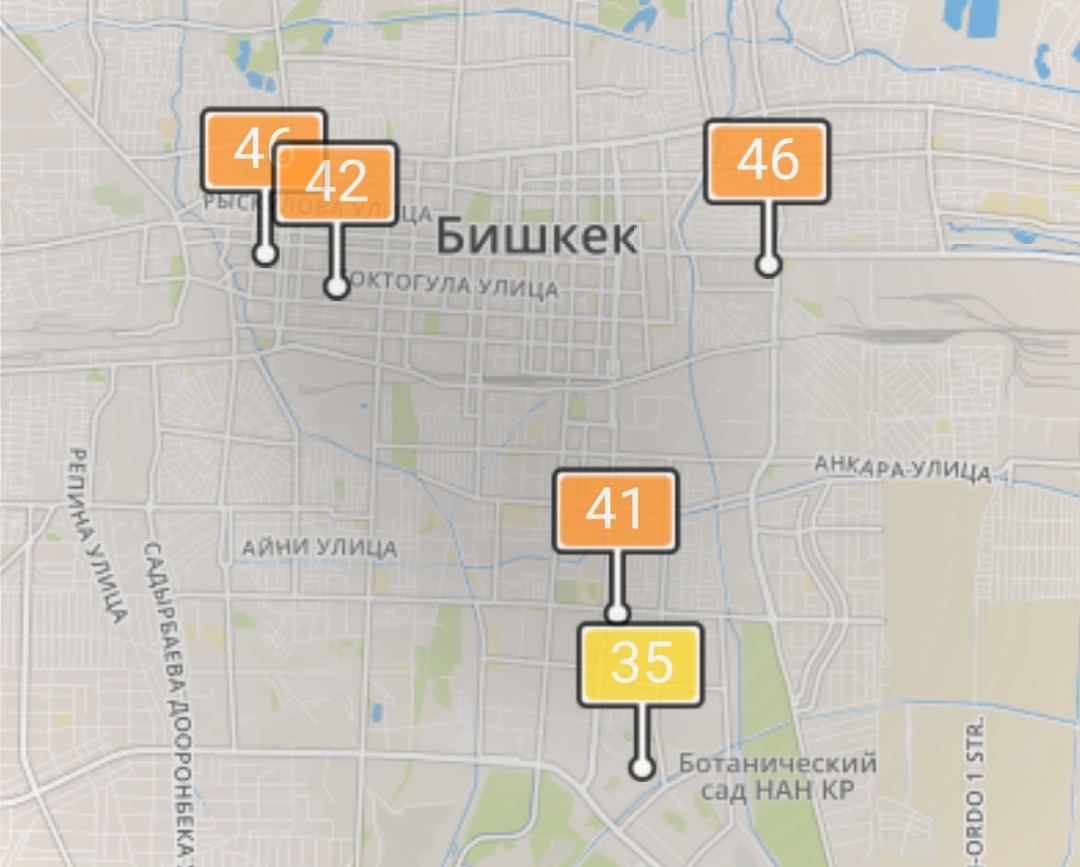
Task: Select the standalone 46 marker east of Бишкек label
Action: click(x=767, y=162)
